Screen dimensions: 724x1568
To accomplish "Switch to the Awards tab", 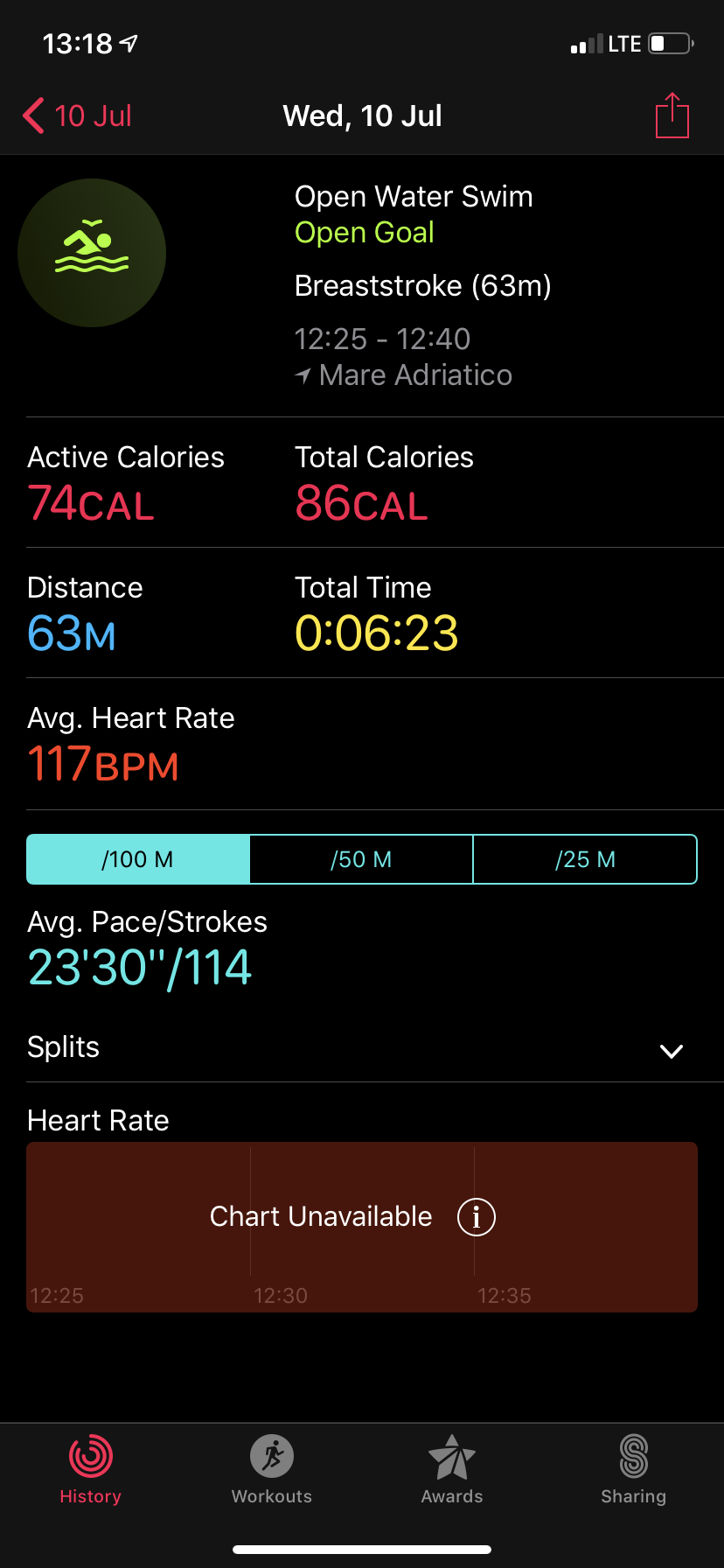I will click(x=452, y=1470).
